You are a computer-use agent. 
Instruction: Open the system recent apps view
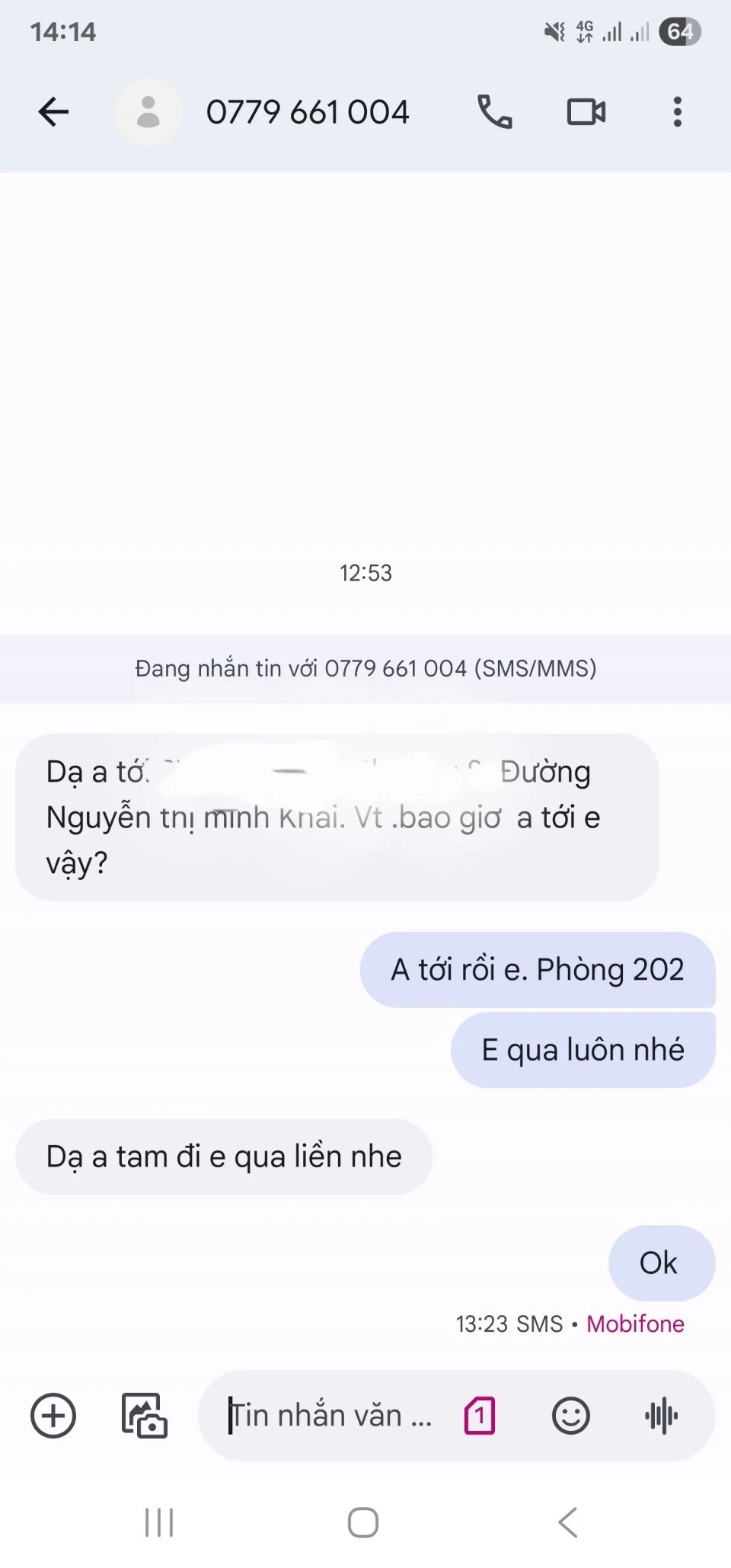tap(159, 1522)
